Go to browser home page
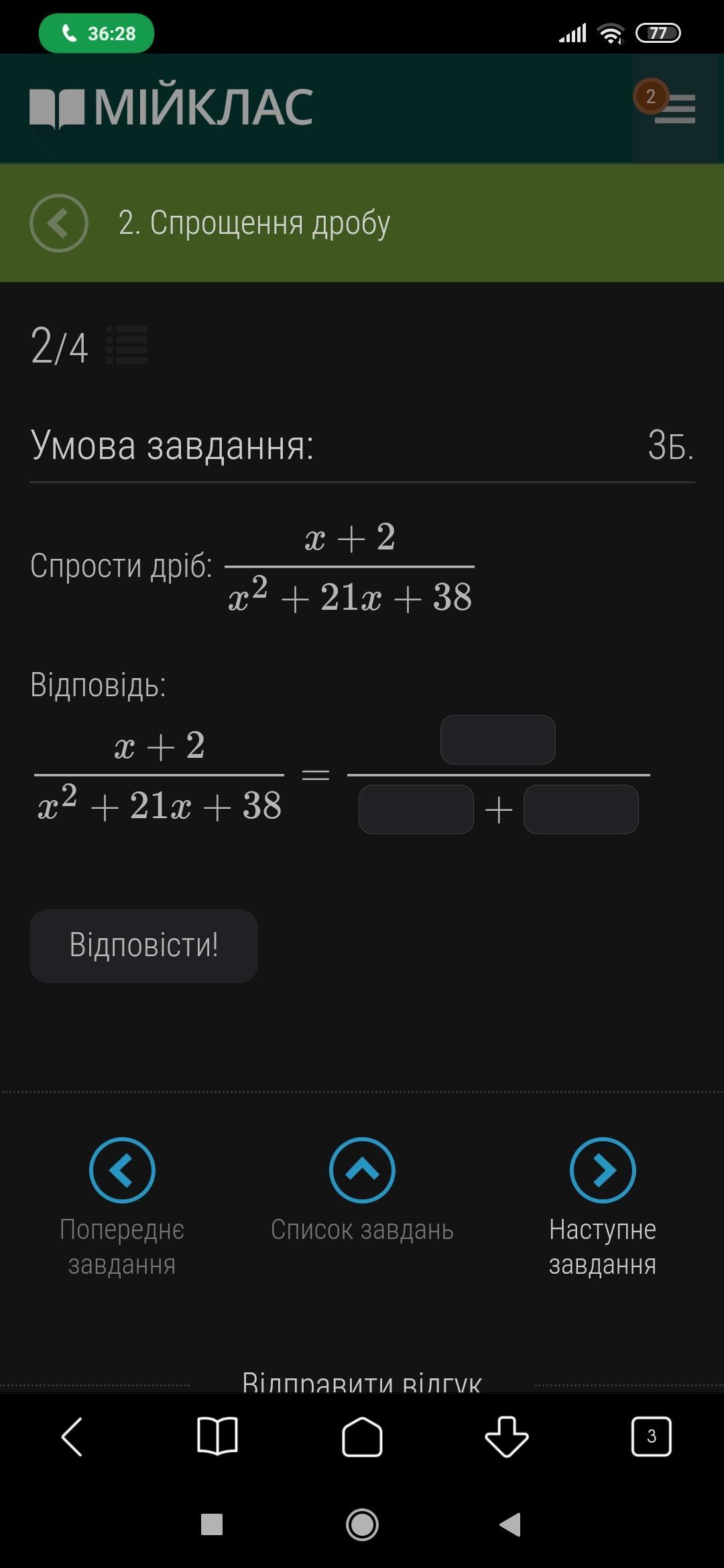The image size is (724, 1568). [x=362, y=1436]
